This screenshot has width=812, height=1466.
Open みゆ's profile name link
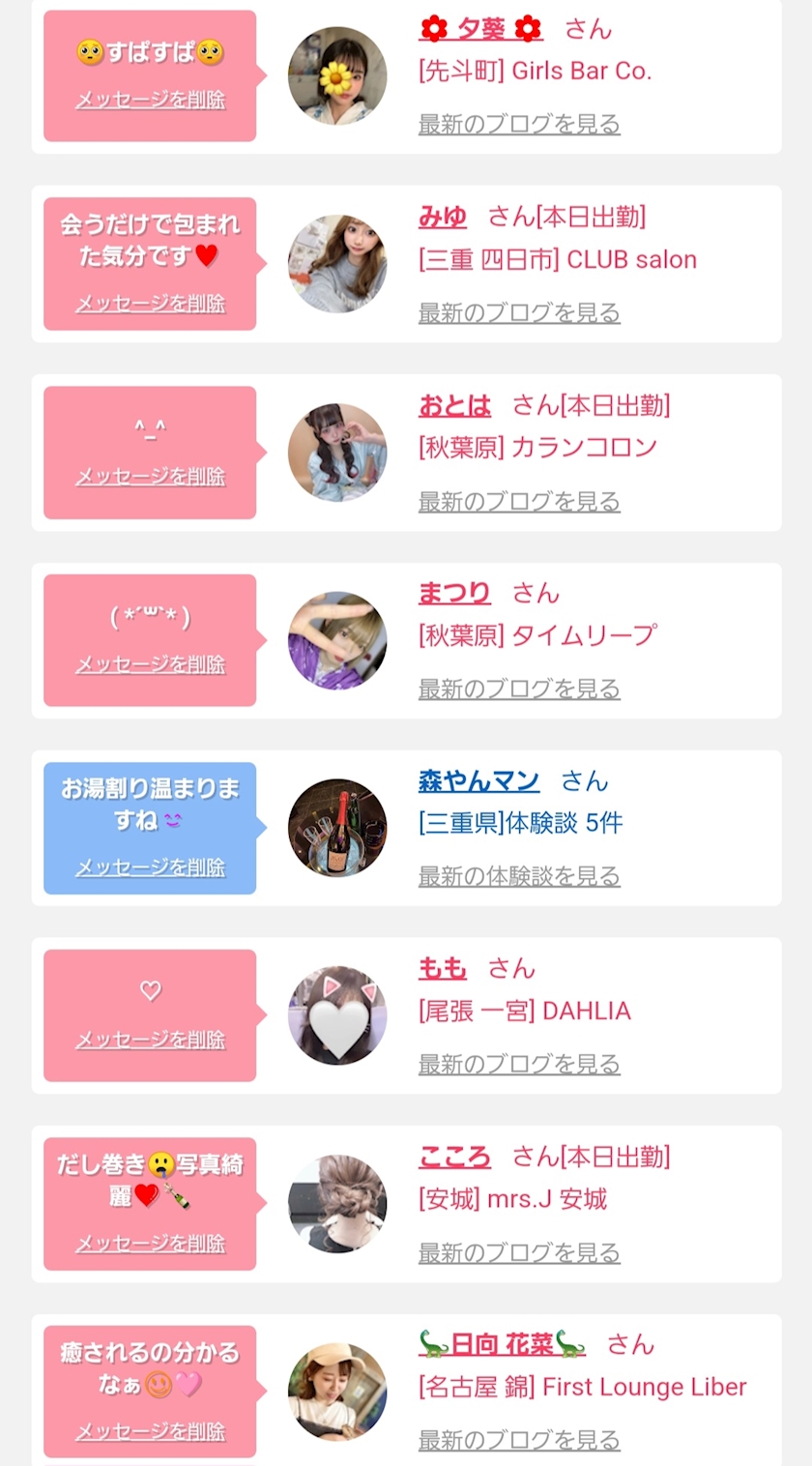pyautogui.click(x=443, y=217)
